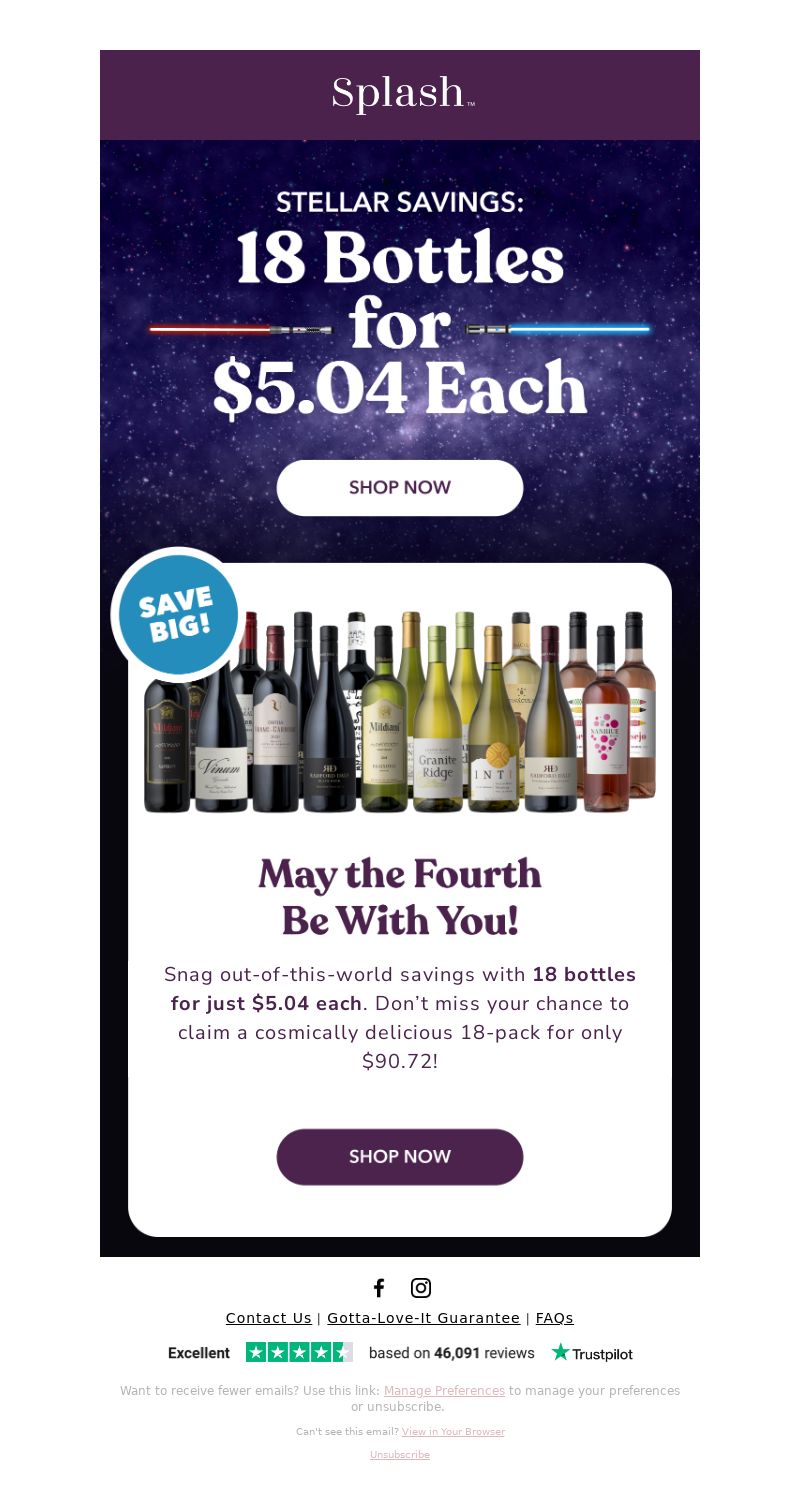Tap the purple SHOP NOW button
Screen dimensions: 800x1509
coord(400,1157)
